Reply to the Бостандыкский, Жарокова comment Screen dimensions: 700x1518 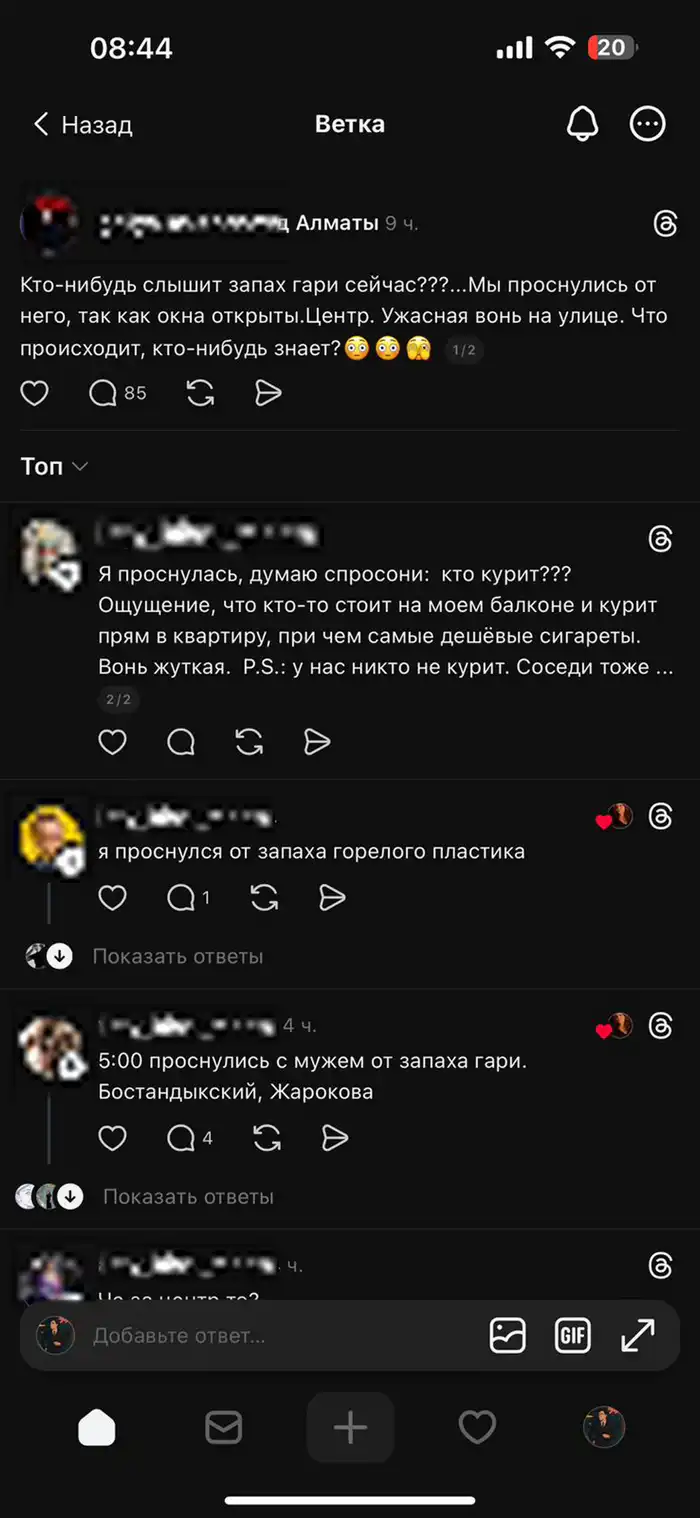point(181,1138)
